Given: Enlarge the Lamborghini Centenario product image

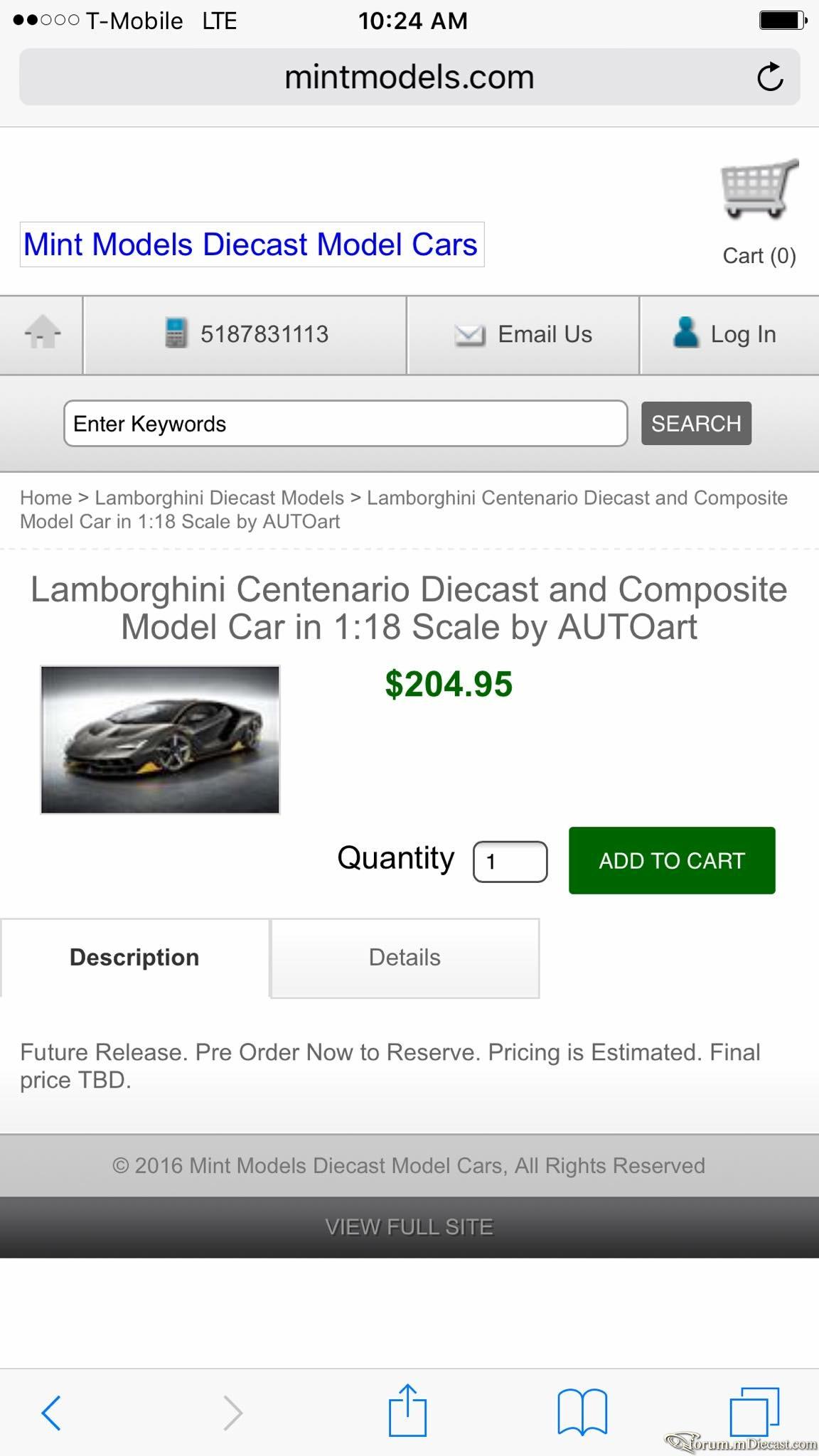Looking at the screenshot, I should [x=160, y=739].
